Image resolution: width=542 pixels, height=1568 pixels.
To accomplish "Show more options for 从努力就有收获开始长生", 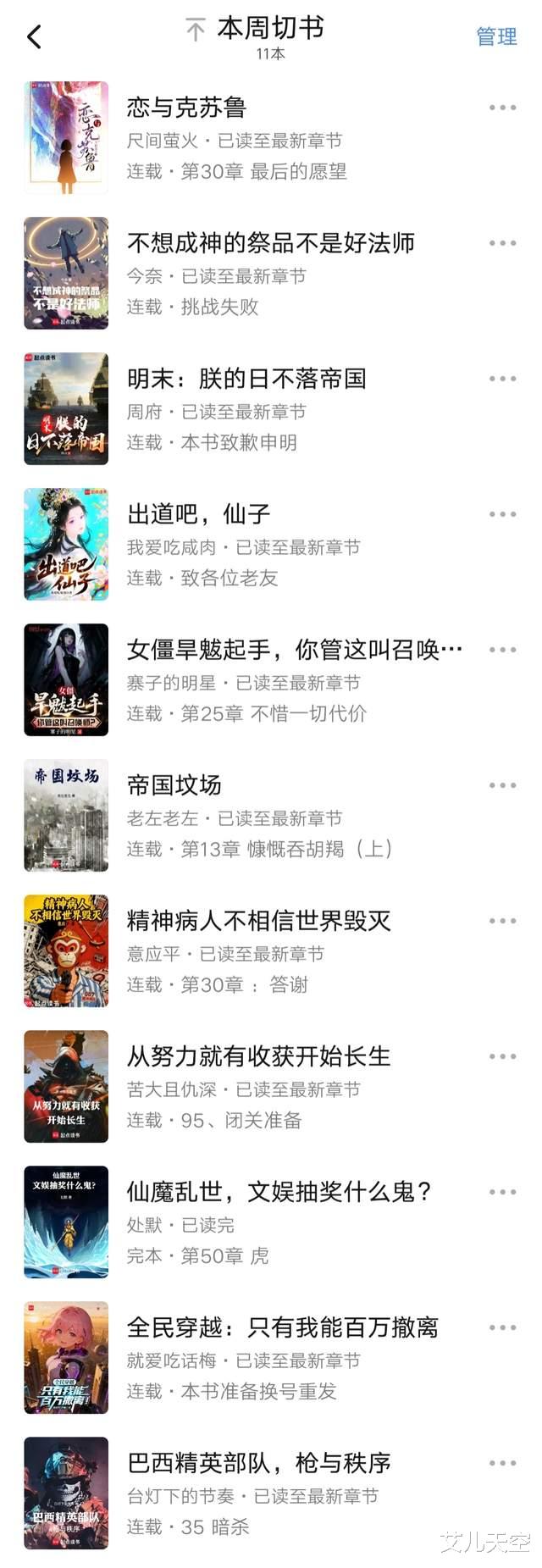I will point(502,1056).
